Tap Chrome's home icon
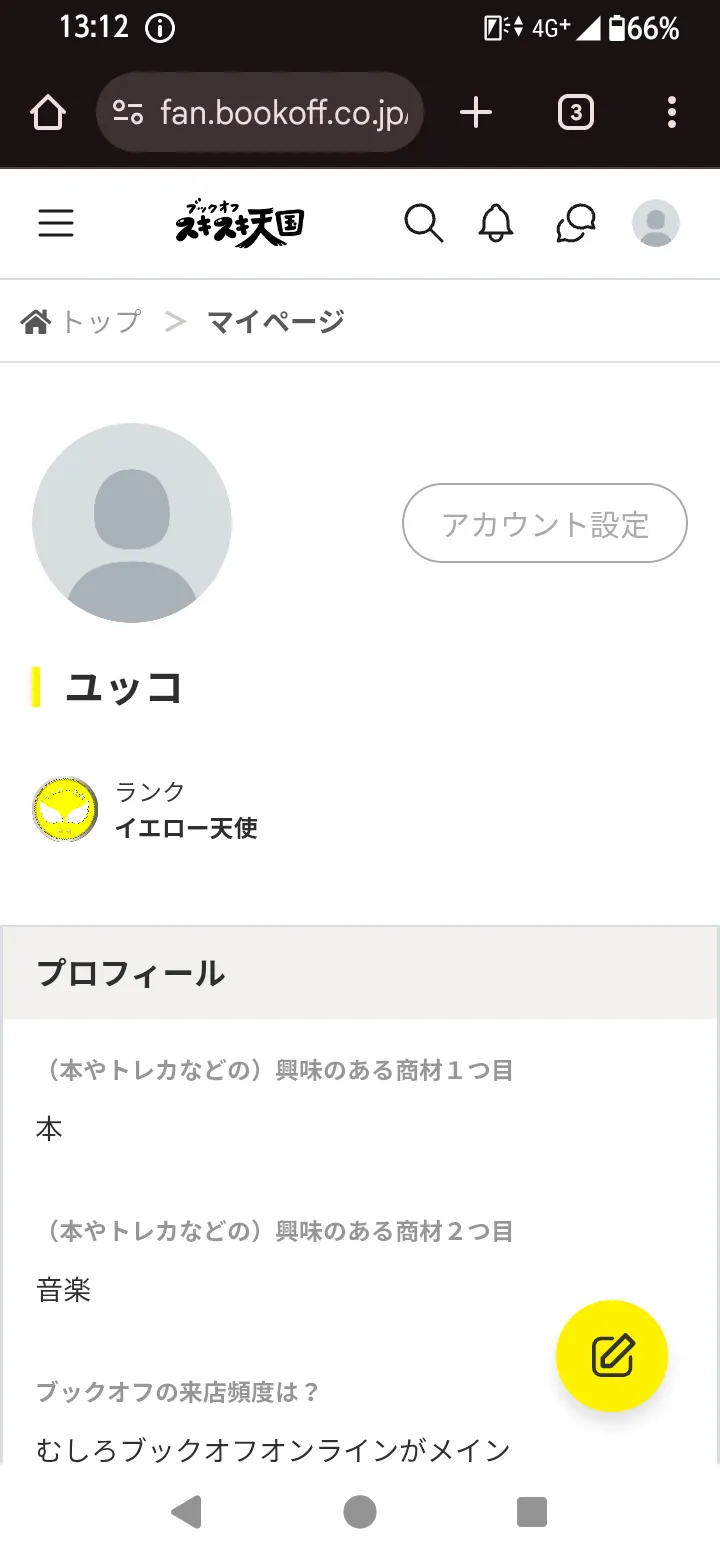 click(47, 112)
